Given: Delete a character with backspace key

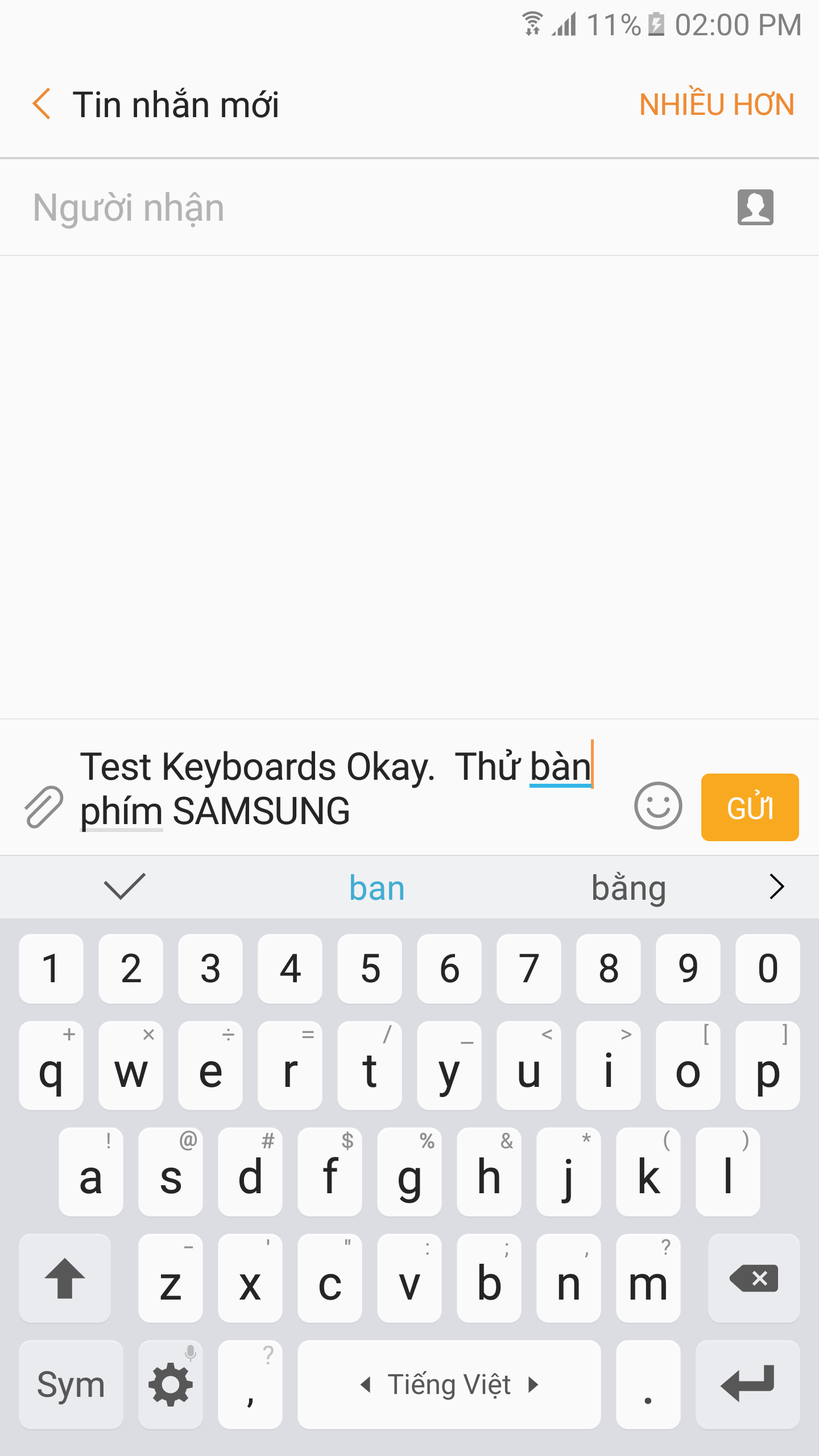Looking at the screenshot, I should tap(754, 1278).
